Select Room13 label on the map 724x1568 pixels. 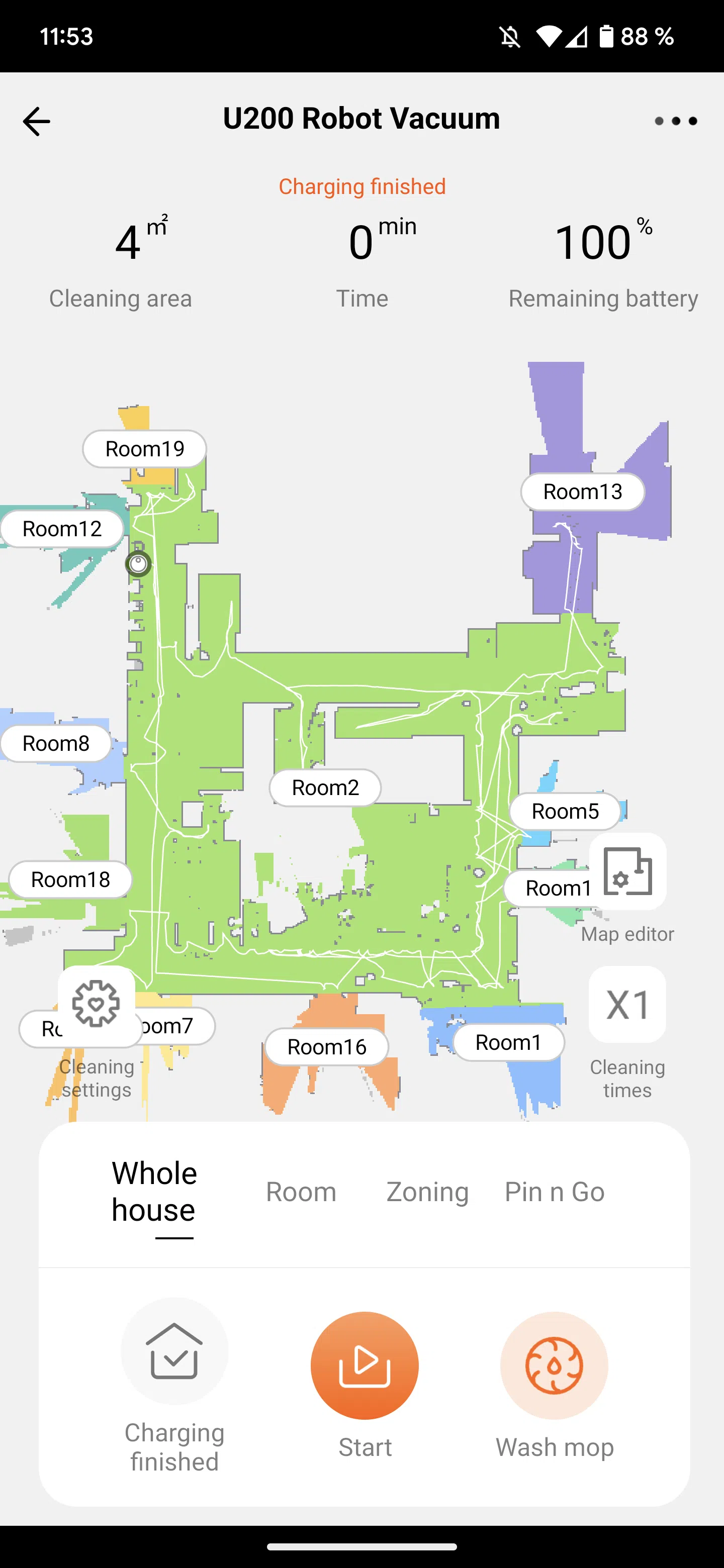583,492
